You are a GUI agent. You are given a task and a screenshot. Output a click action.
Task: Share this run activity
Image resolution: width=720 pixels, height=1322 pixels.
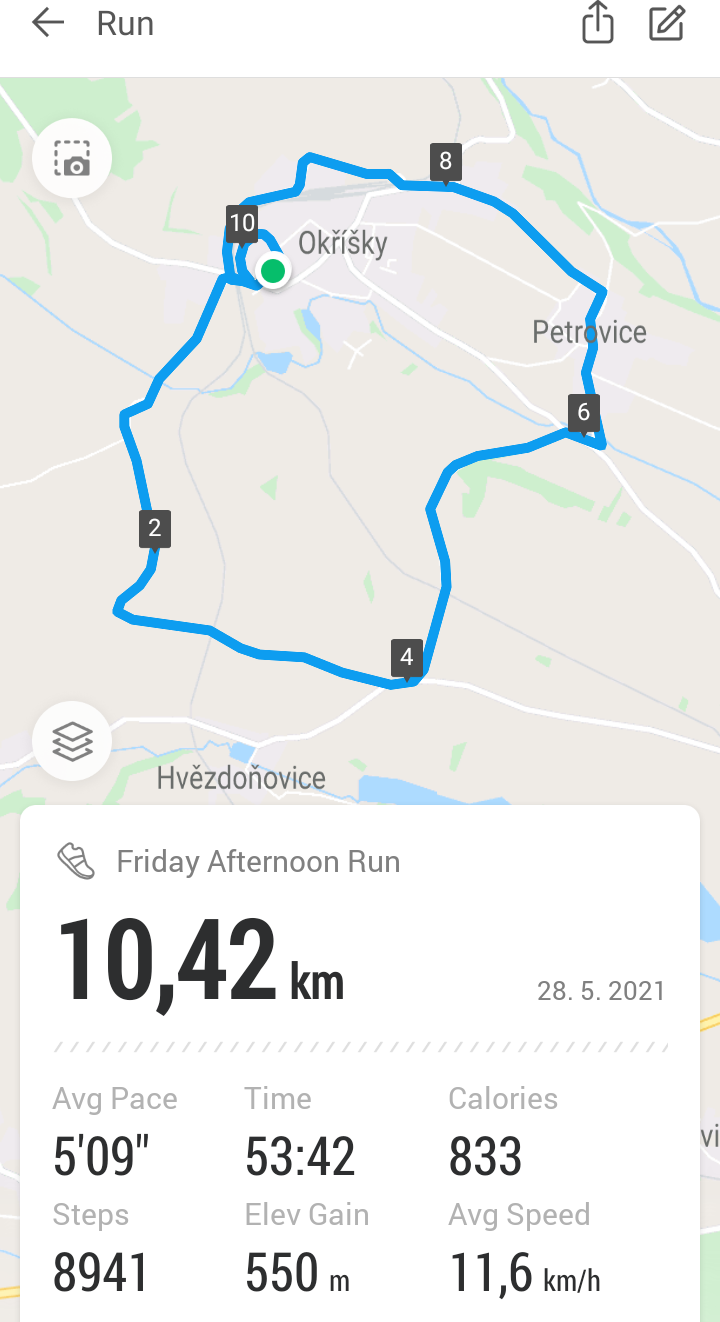597,23
